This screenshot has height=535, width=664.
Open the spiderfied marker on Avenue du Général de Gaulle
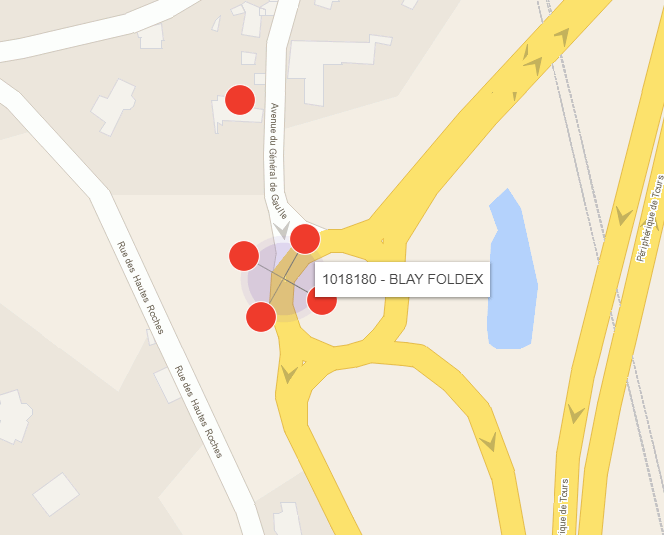[x=304, y=239]
